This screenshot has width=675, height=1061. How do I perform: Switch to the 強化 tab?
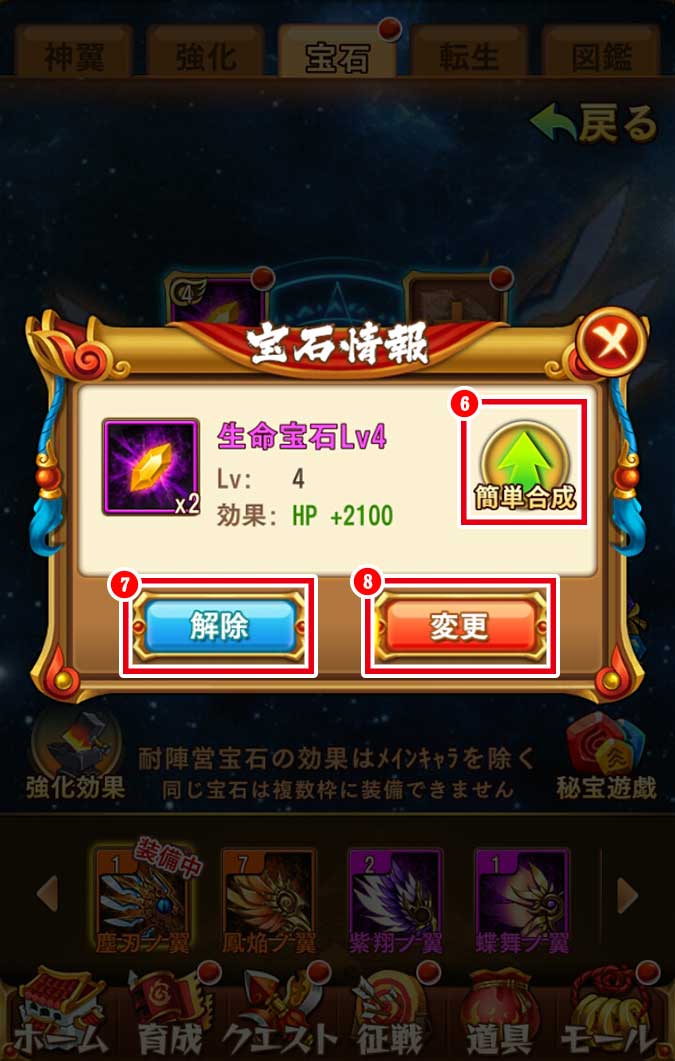[x=207, y=53]
